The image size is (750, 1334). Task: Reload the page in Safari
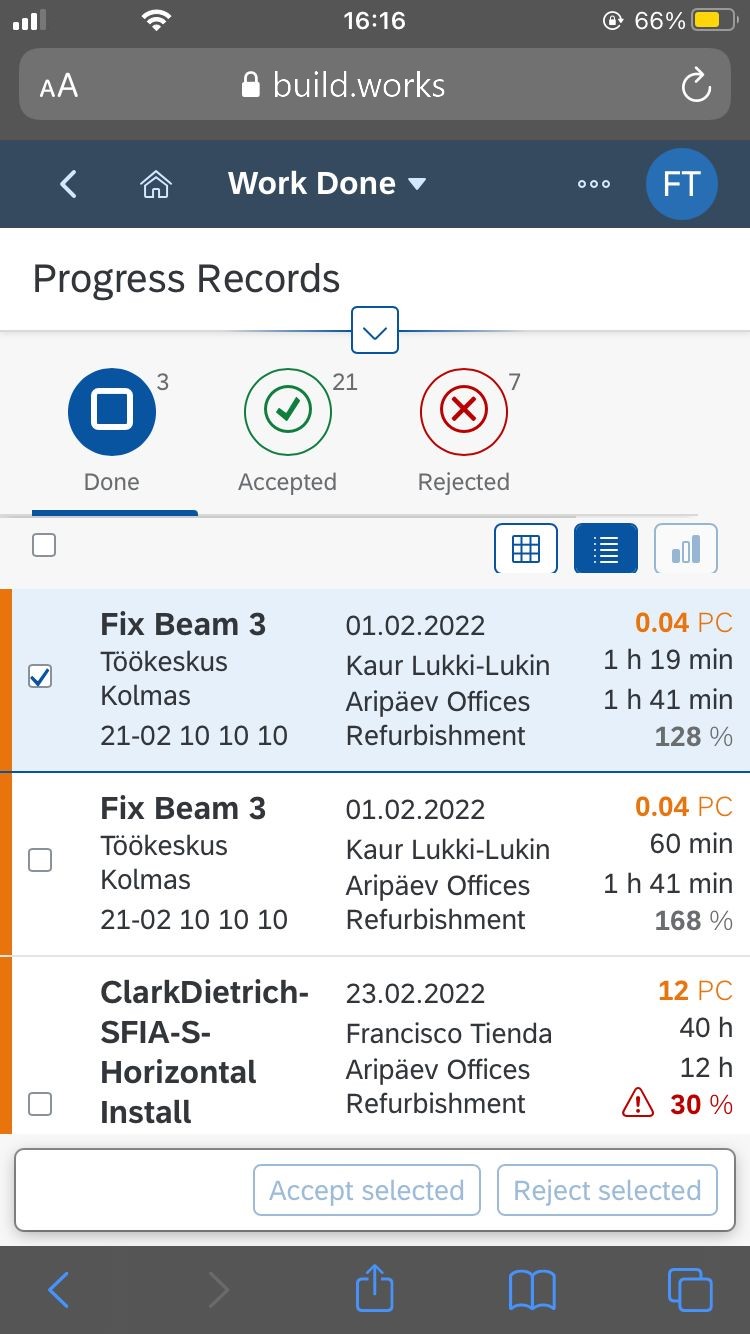pos(695,86)
